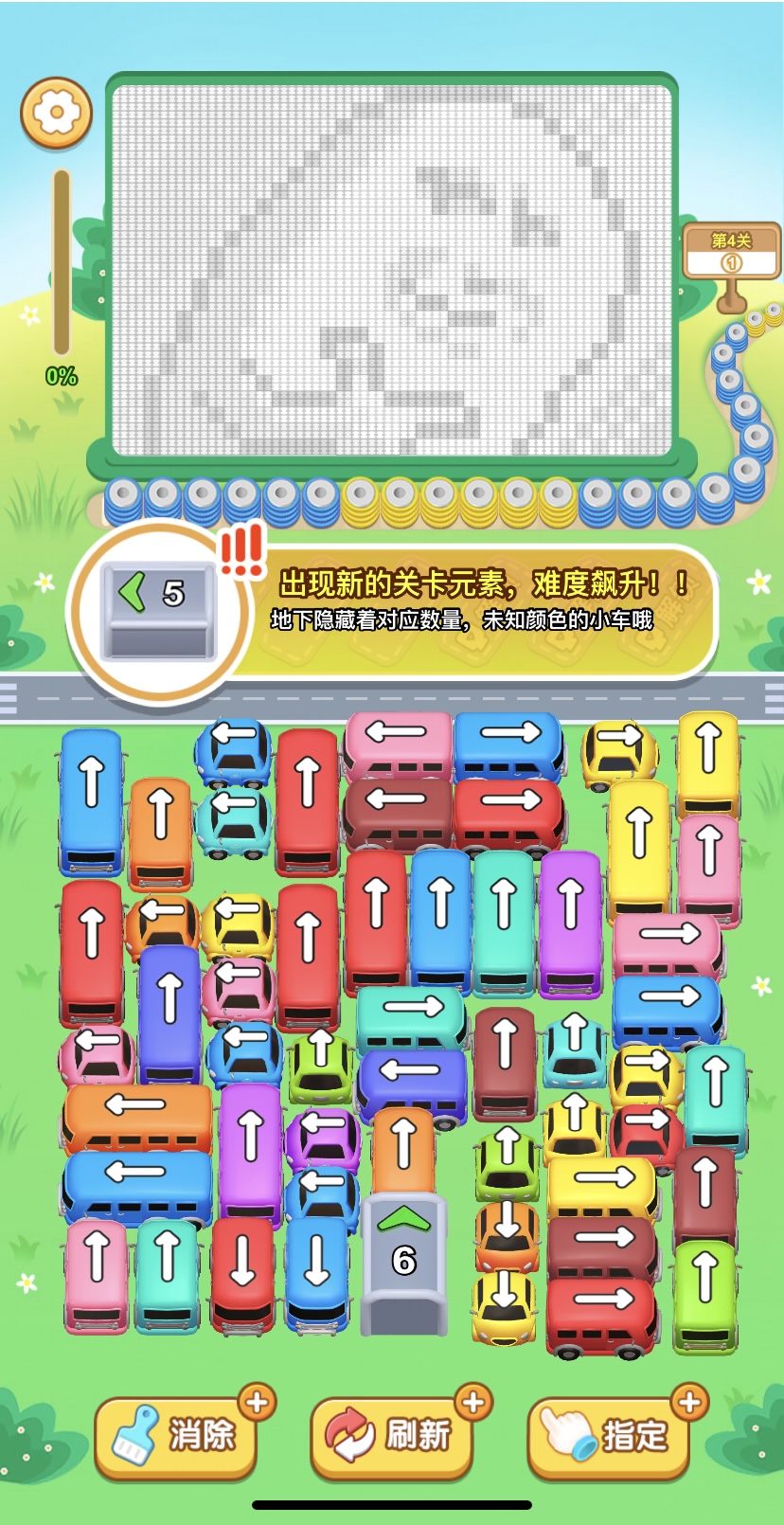This screenshot has width=784, height=1525.
Task: Move the brown bus pointing left
Action: [x=398, y=809]
